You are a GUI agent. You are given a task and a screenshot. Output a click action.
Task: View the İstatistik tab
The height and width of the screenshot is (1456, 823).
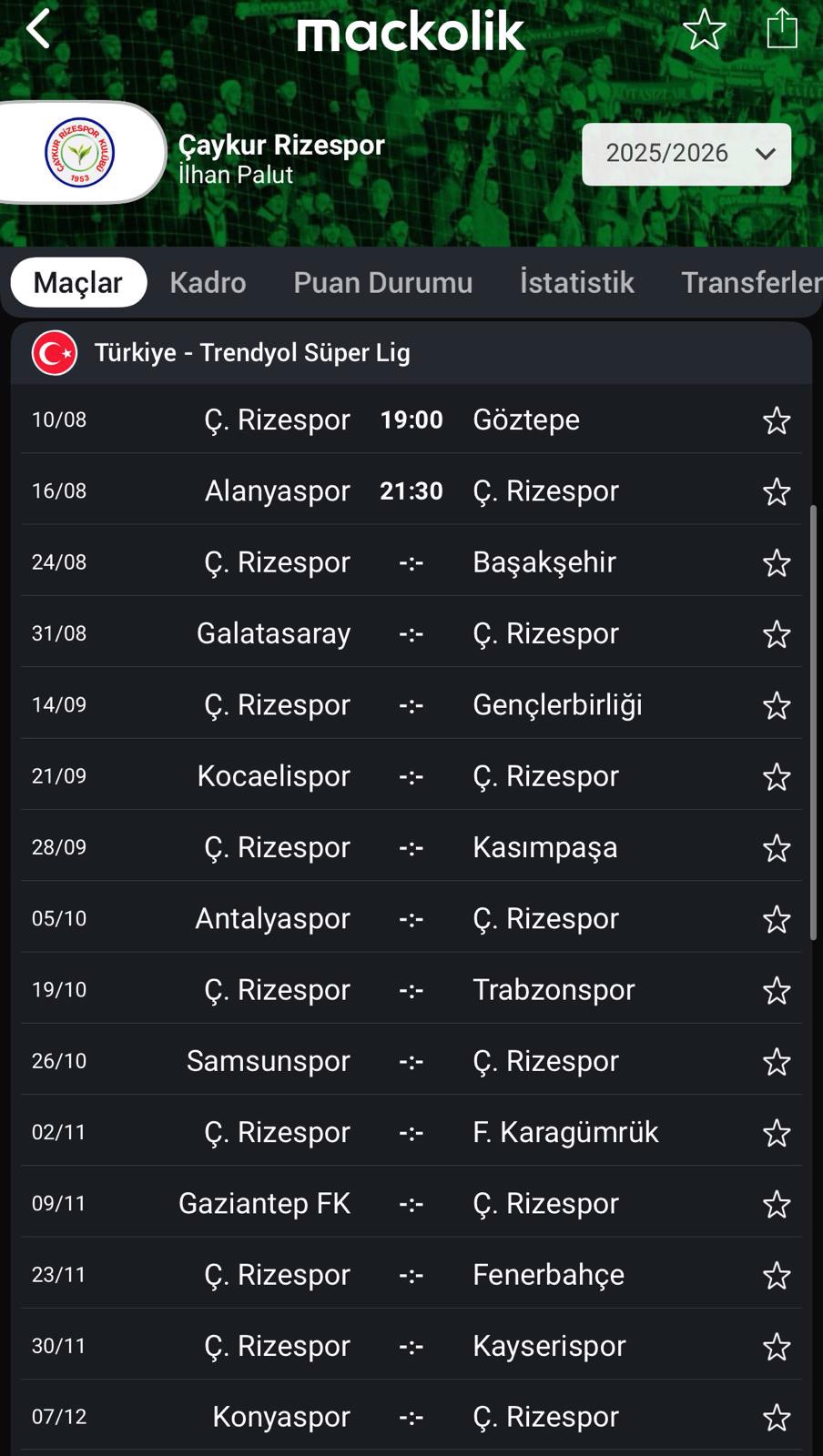576,282
